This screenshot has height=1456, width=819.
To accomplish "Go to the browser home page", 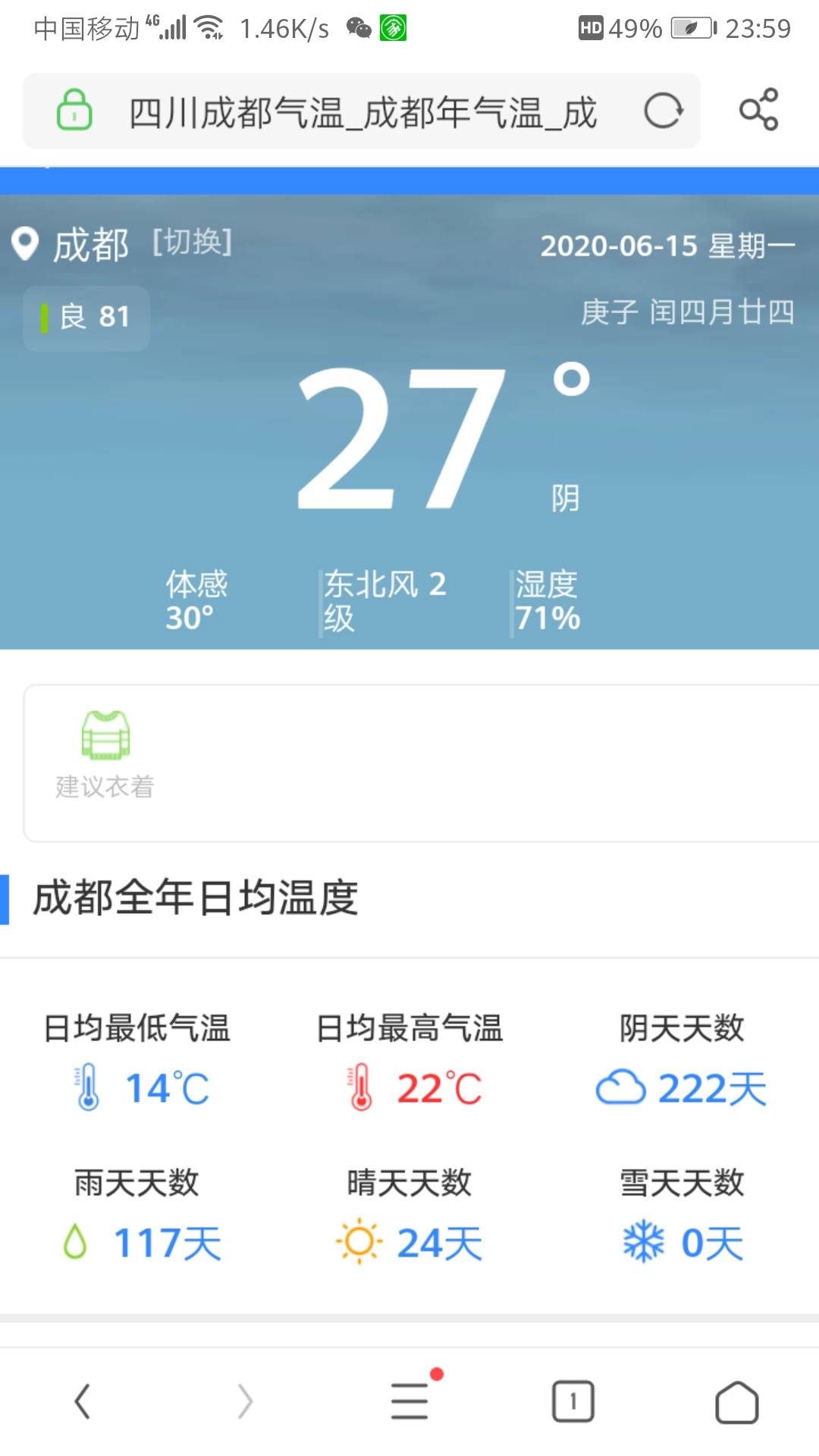I will (736, 1401).
